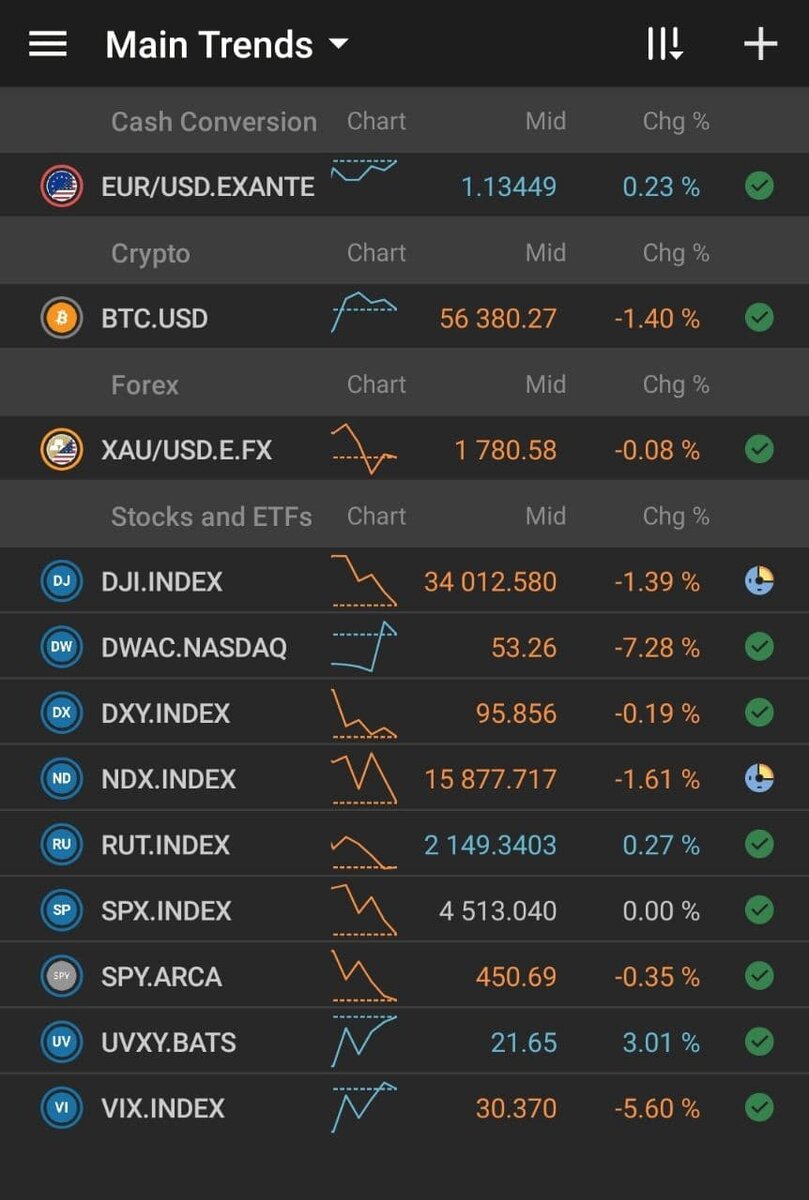Image resolution: width=809 pixels, height=1200 pixels.
Task: Expand the Main Trends watchlist dropdown
Action: point(227,45)
